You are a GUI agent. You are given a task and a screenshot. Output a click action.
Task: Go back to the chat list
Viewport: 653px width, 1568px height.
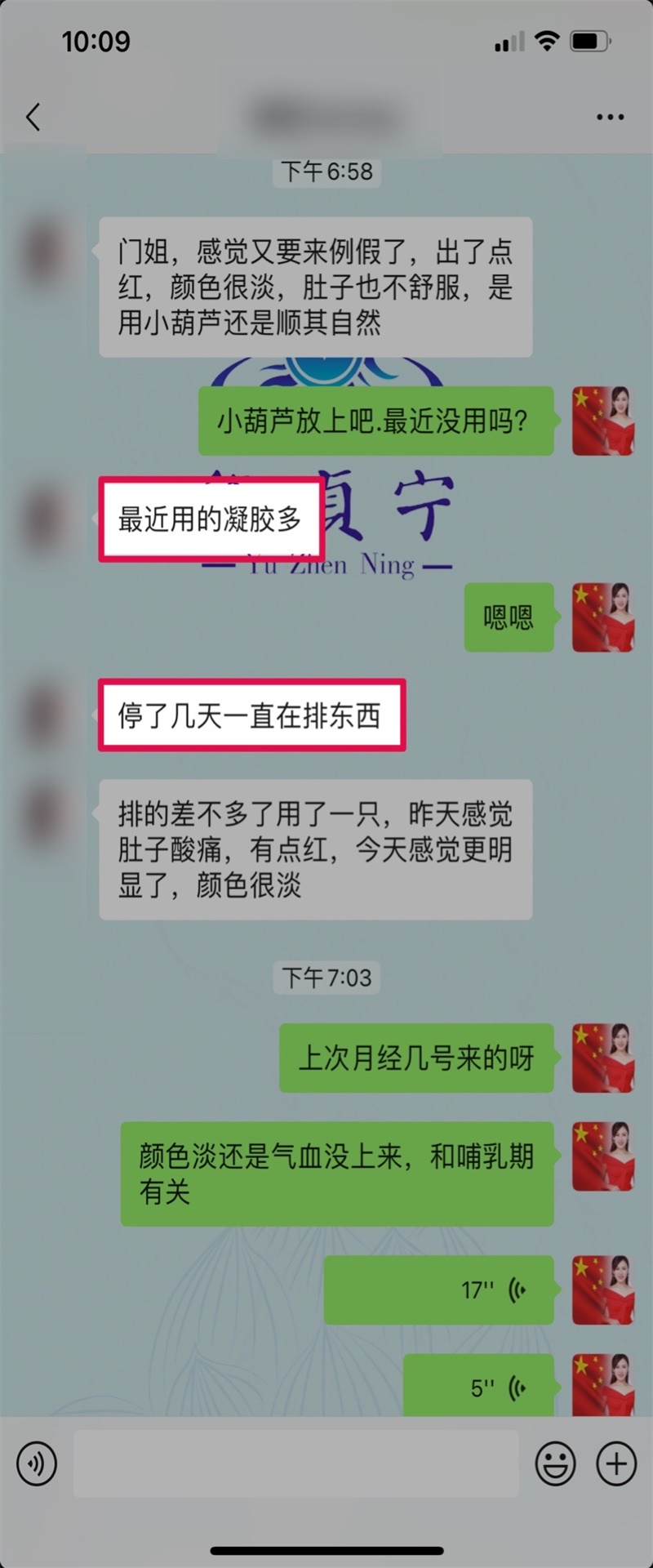pos(33,117)
